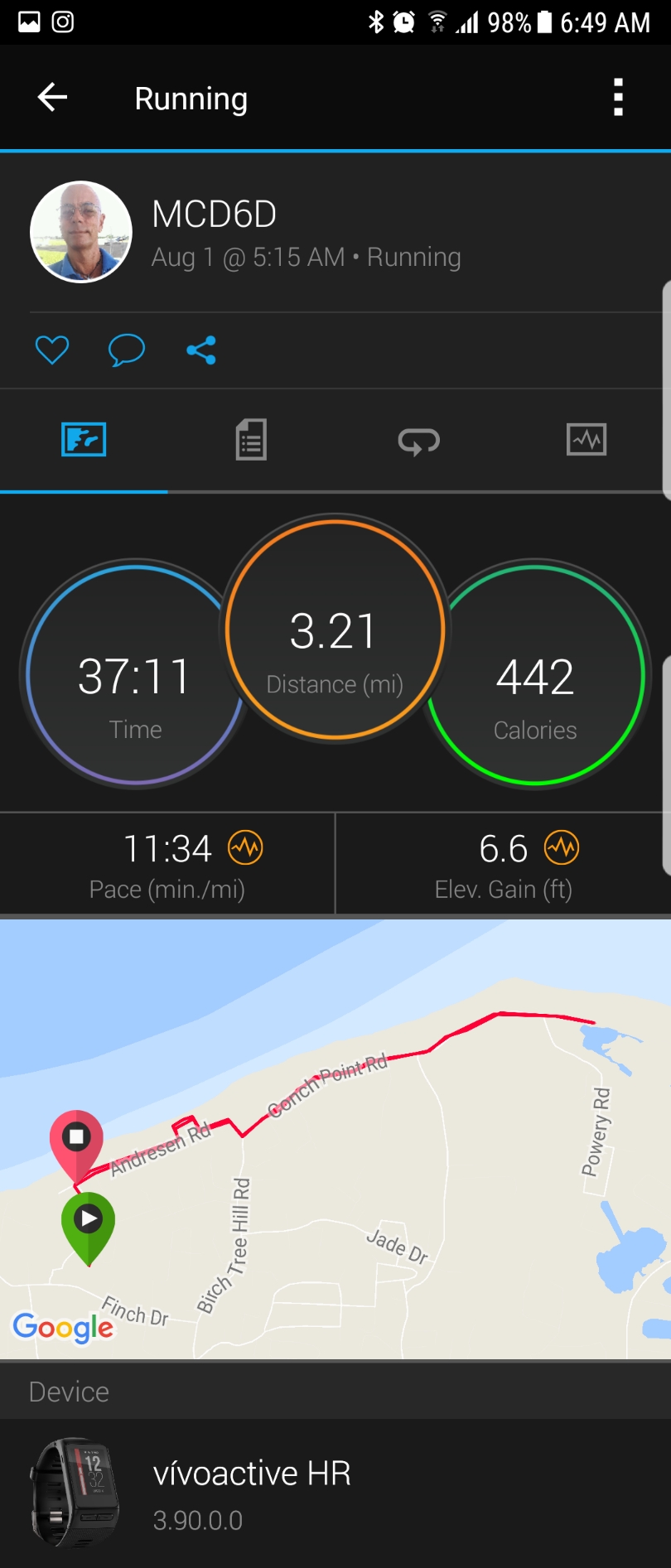
Task: Go back from the Running screen
Action: (52, 98)
